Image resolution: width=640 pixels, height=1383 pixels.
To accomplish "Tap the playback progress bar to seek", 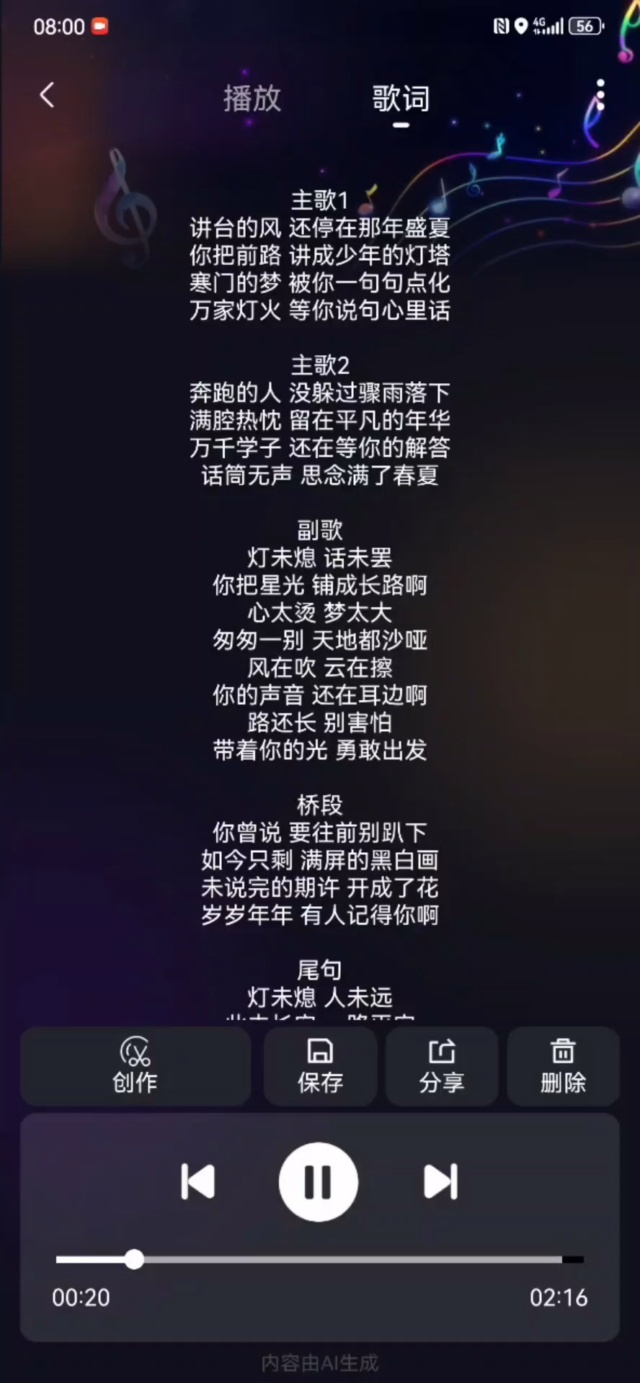I will (x=350, y=1260).
